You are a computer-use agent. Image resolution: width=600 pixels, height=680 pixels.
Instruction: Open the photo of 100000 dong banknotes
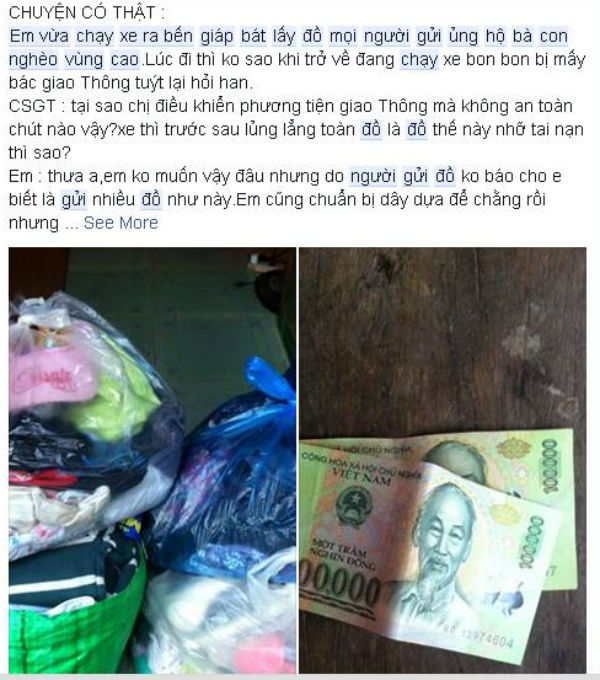tap(443, 460)
